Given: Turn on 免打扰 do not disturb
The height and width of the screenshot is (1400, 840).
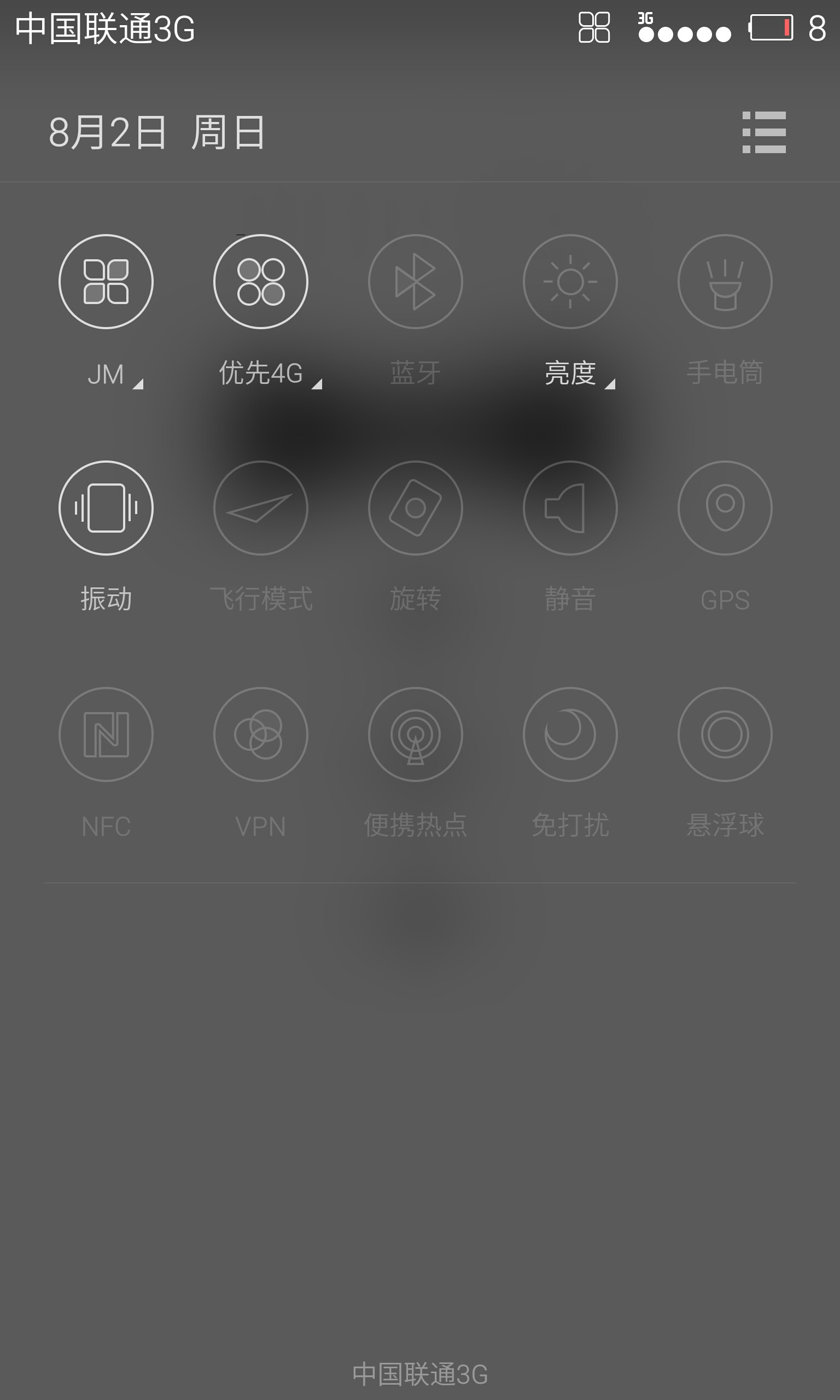Looking at the screenshot, I should [570, 734].
